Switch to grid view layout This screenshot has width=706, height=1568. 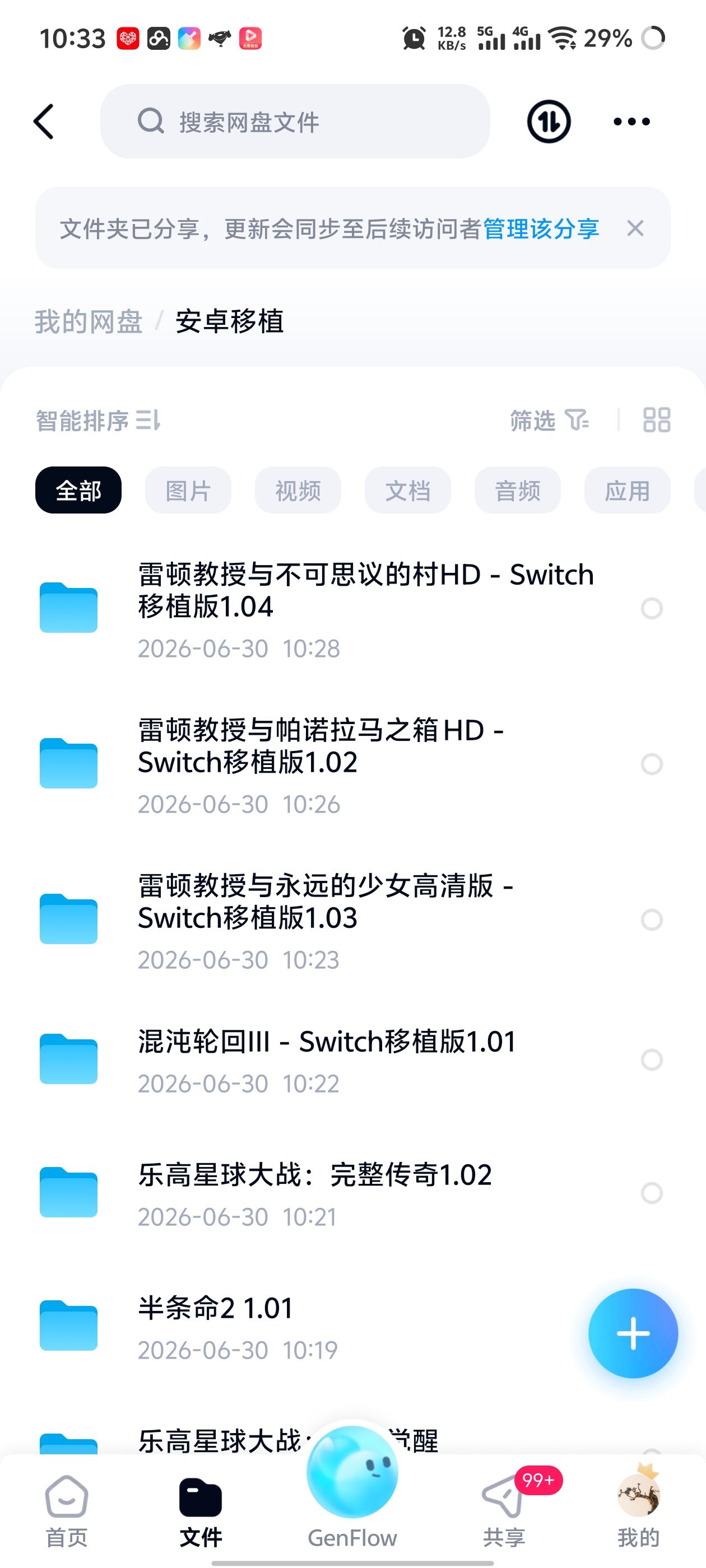657,420
